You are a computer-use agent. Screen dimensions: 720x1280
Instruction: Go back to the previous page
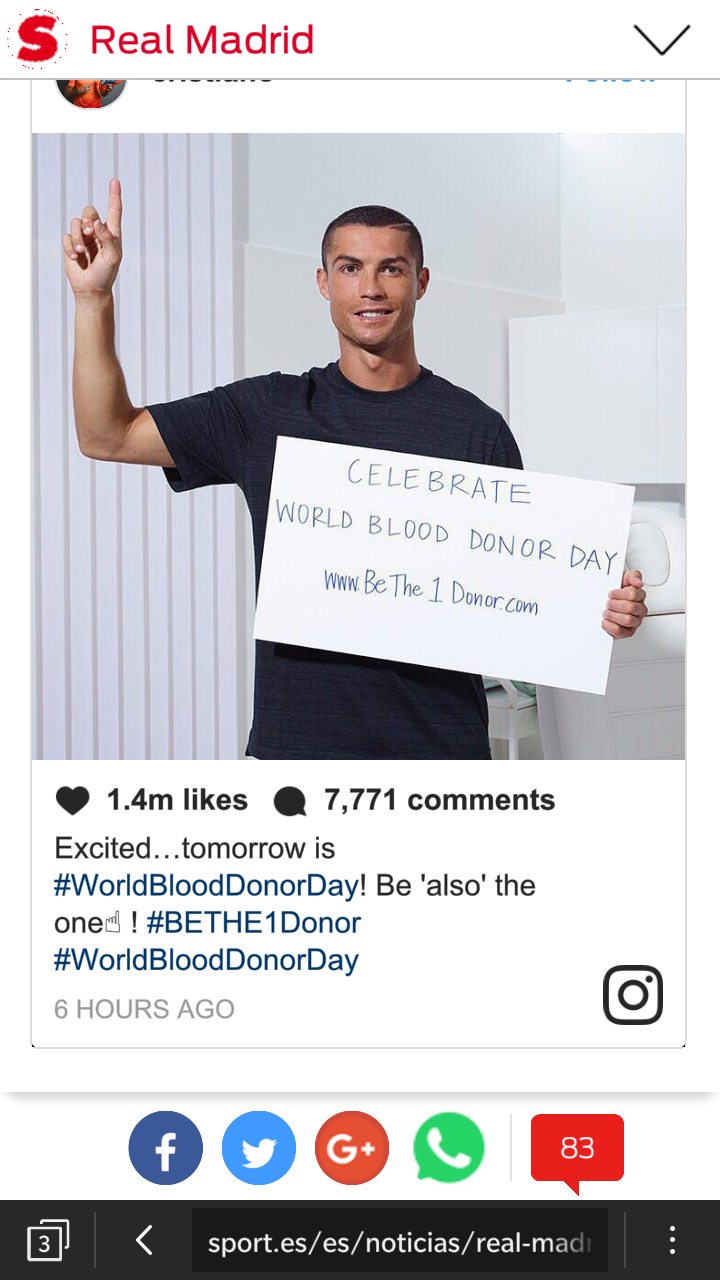144,1241
